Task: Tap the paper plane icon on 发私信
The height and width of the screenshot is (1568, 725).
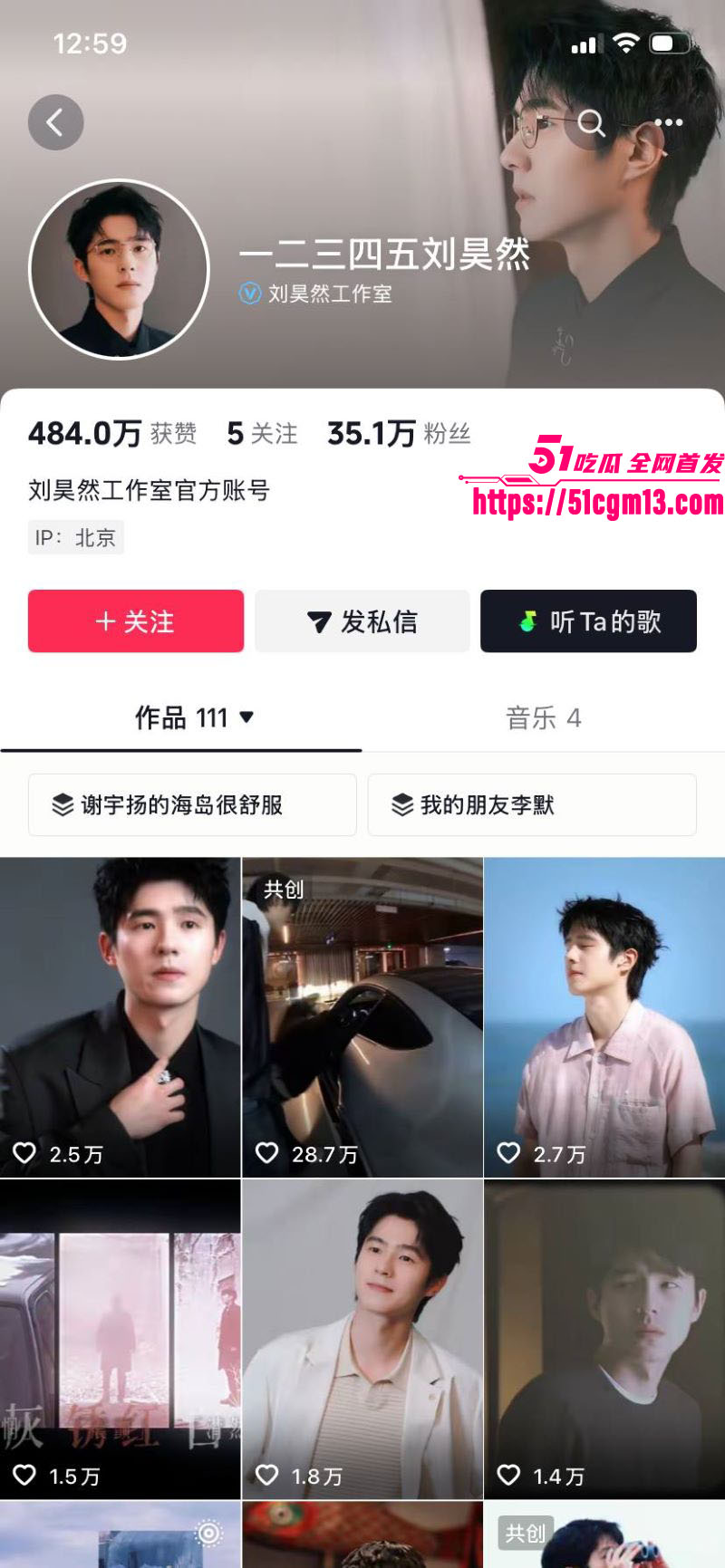Action: tap(316, 620)
